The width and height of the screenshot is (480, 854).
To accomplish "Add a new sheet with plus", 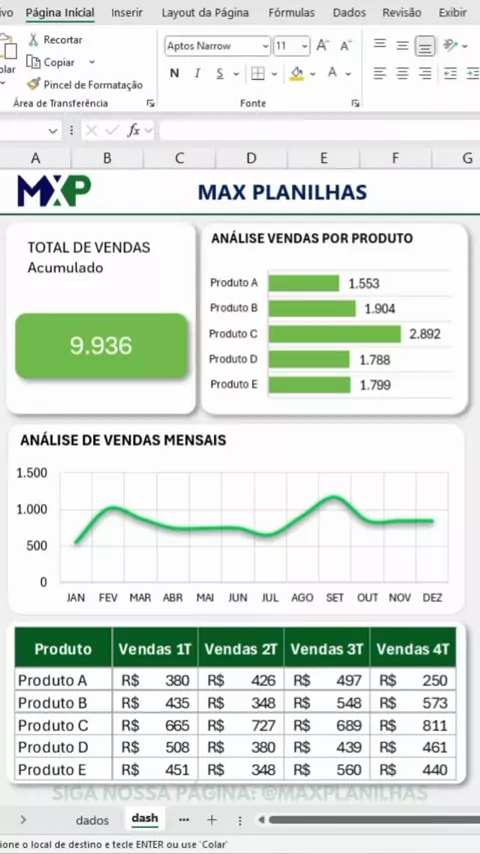I will coord(212,820).
